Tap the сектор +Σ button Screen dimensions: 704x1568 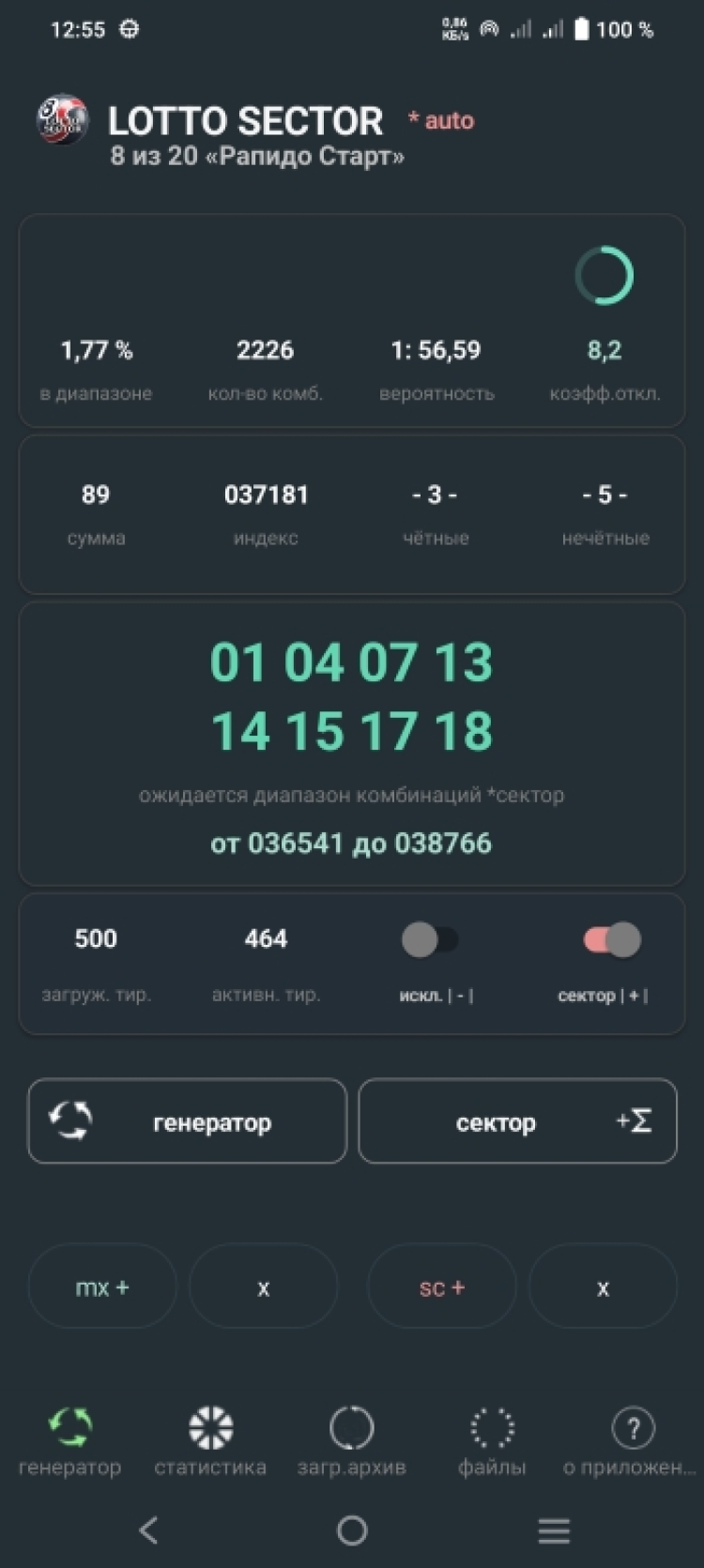tap(517, 1121)
